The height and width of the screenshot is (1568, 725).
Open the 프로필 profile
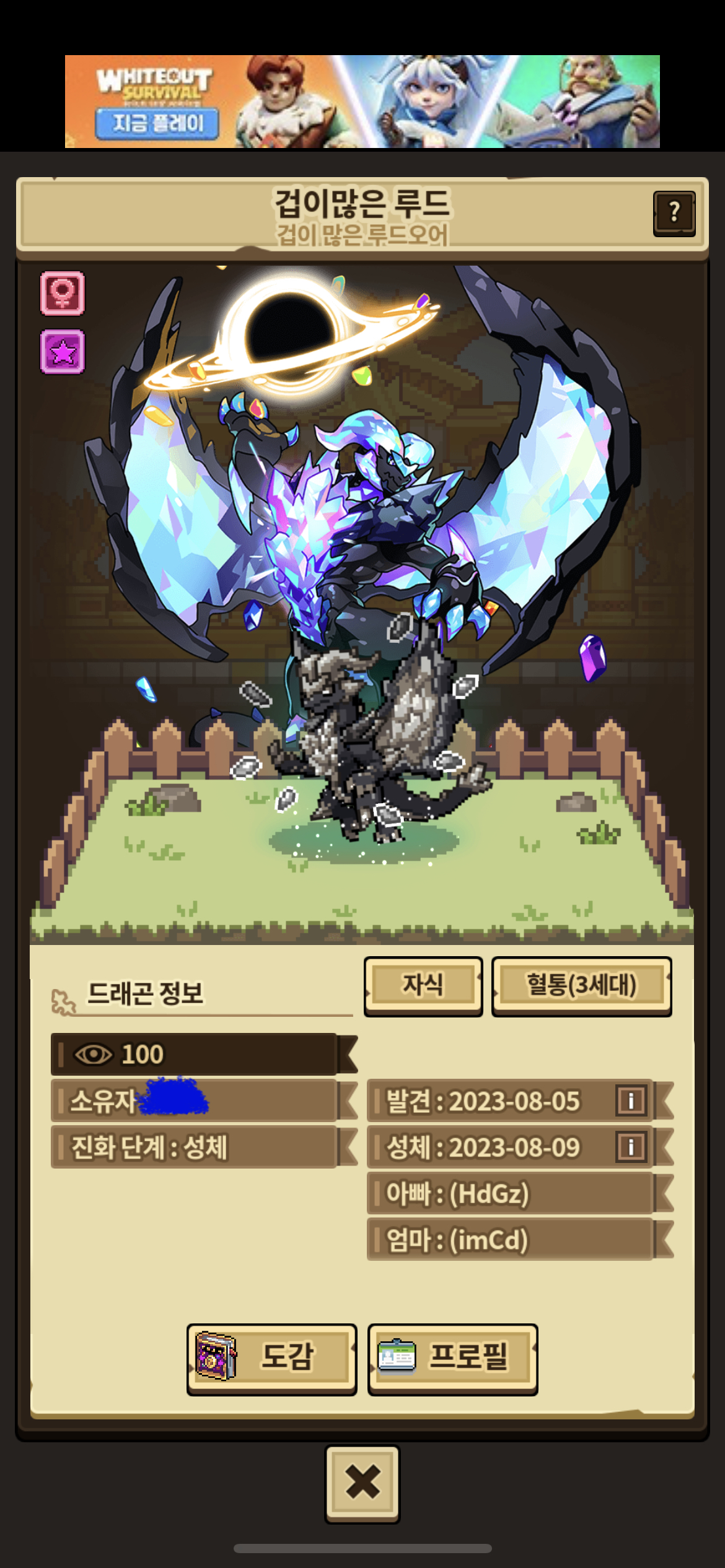click(452, 1359)
